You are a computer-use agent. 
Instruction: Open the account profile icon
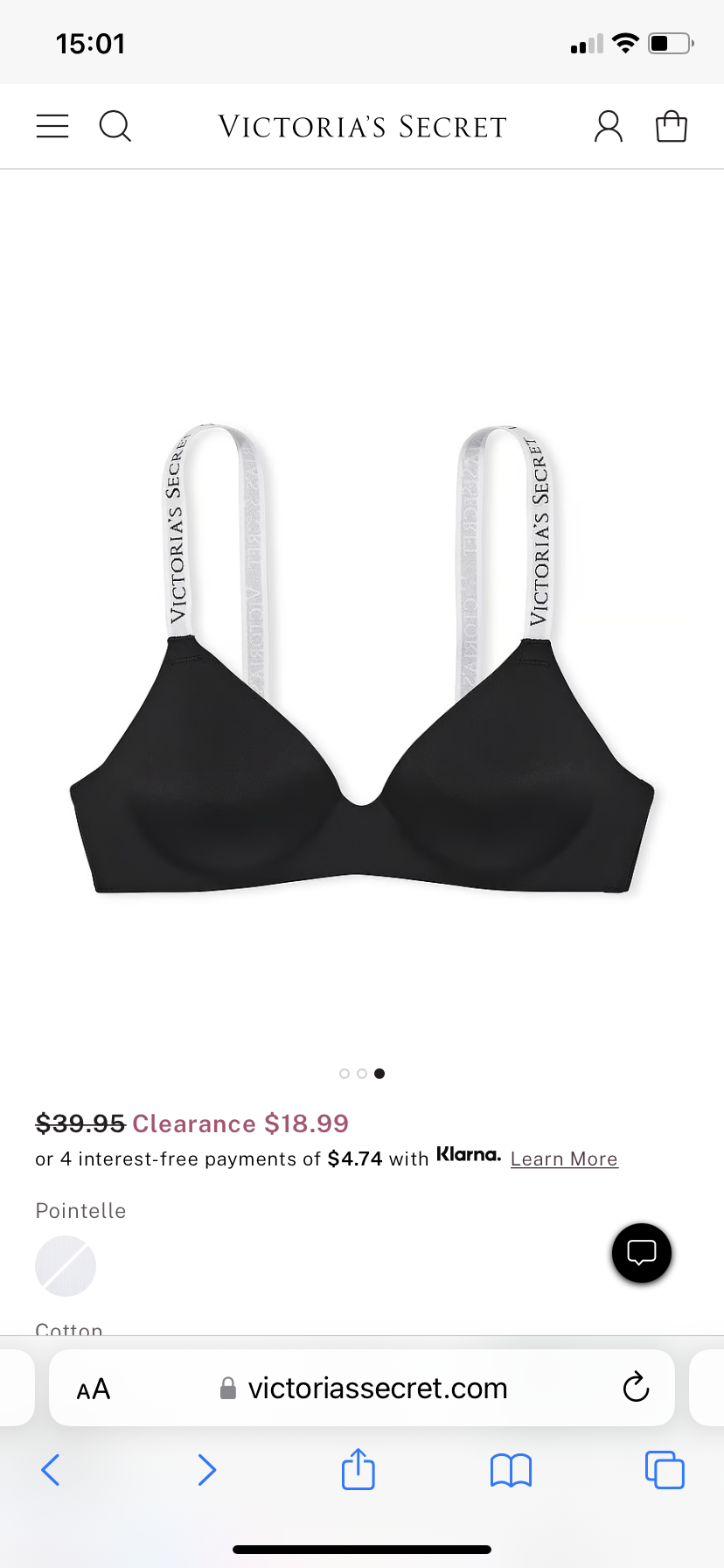click(x=609, y=126)
